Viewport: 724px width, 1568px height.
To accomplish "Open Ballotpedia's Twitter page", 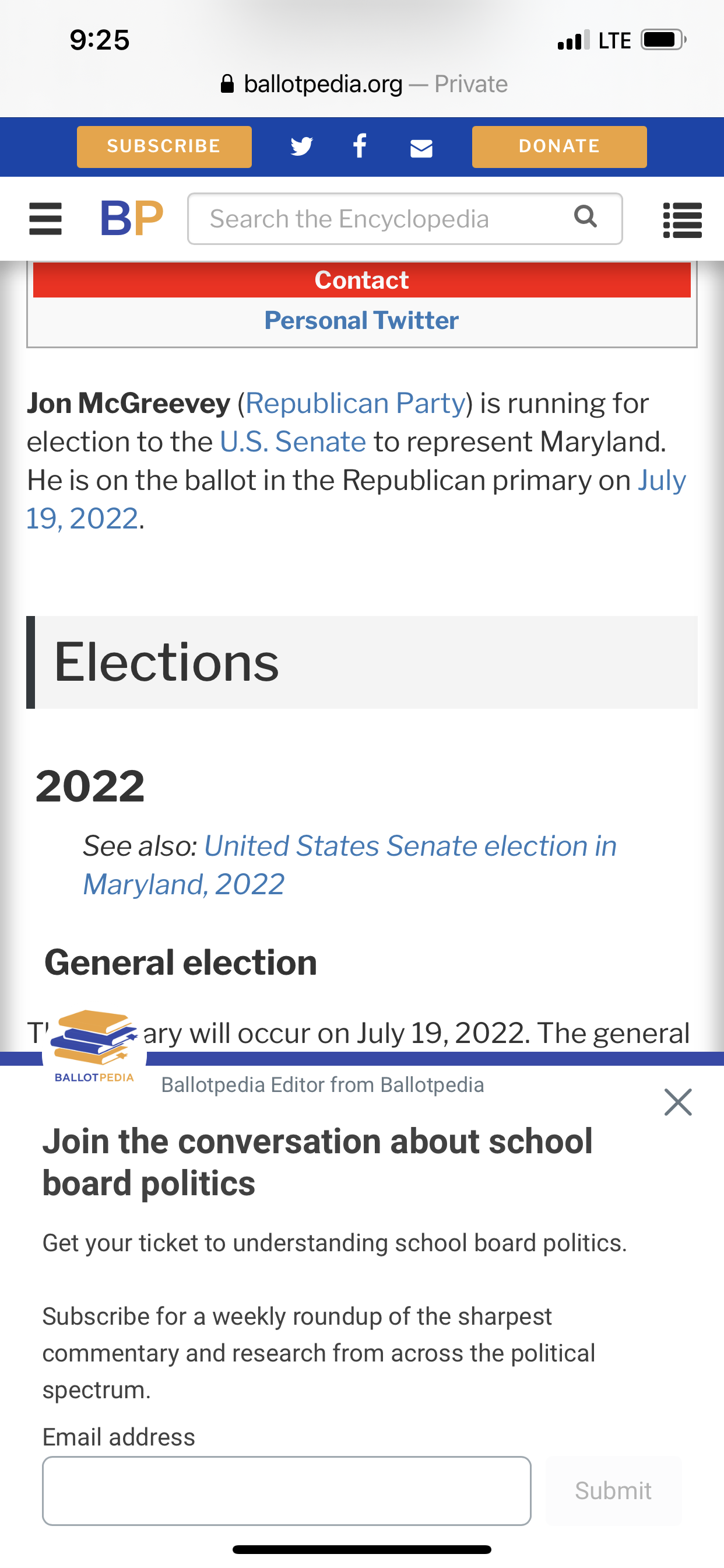I will (x=302, y=146).
